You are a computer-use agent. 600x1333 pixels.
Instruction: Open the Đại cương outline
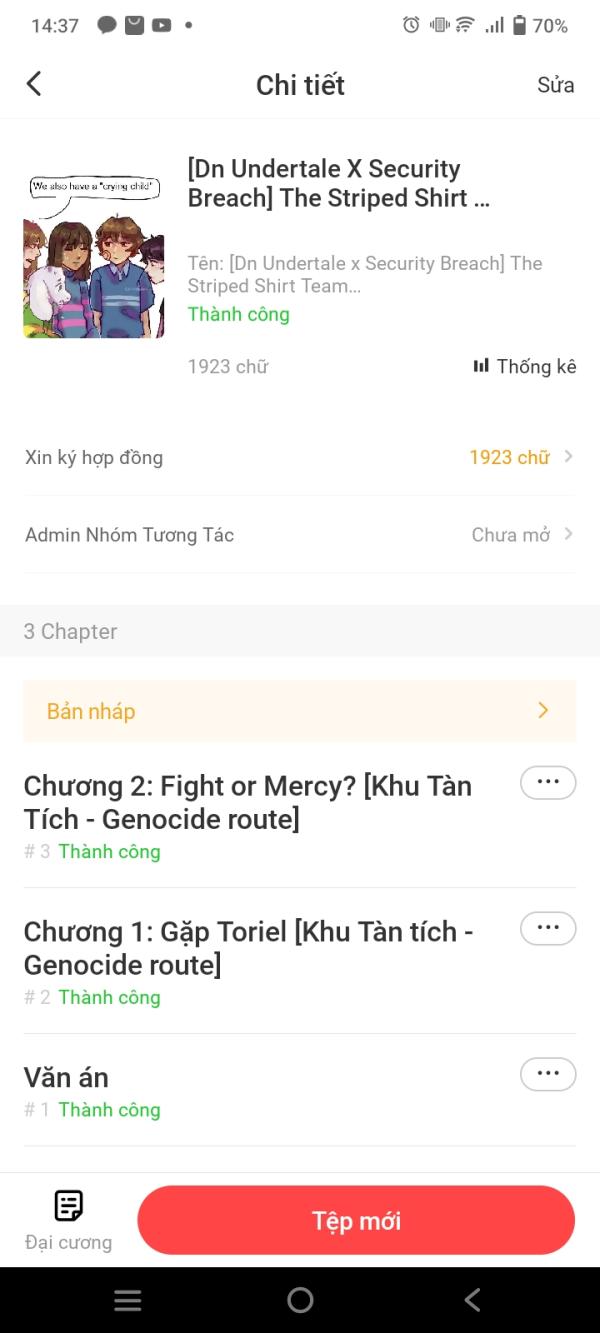pyautogui.click(x=68, y=1220)
